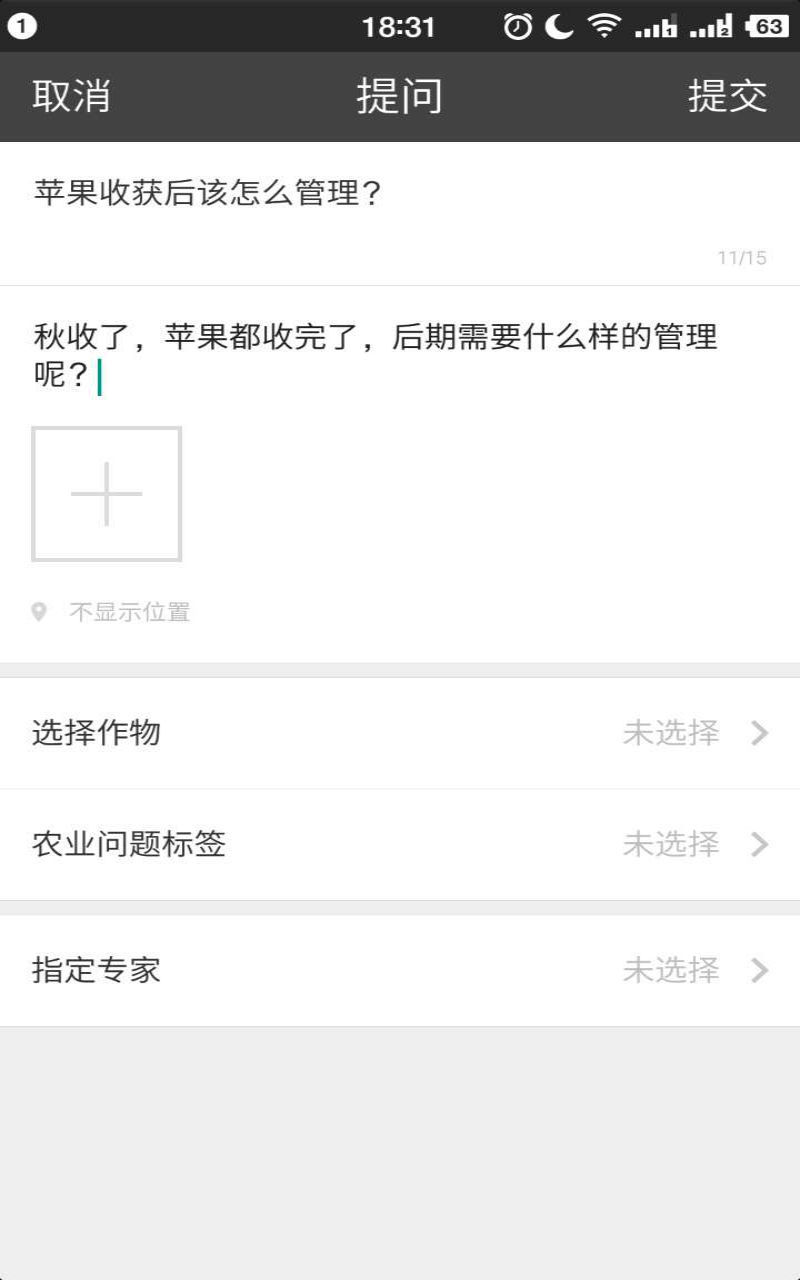This screenshot has width=800, height=1280.
Task: Click the location pin icon
Action: [x=39, y=612]
